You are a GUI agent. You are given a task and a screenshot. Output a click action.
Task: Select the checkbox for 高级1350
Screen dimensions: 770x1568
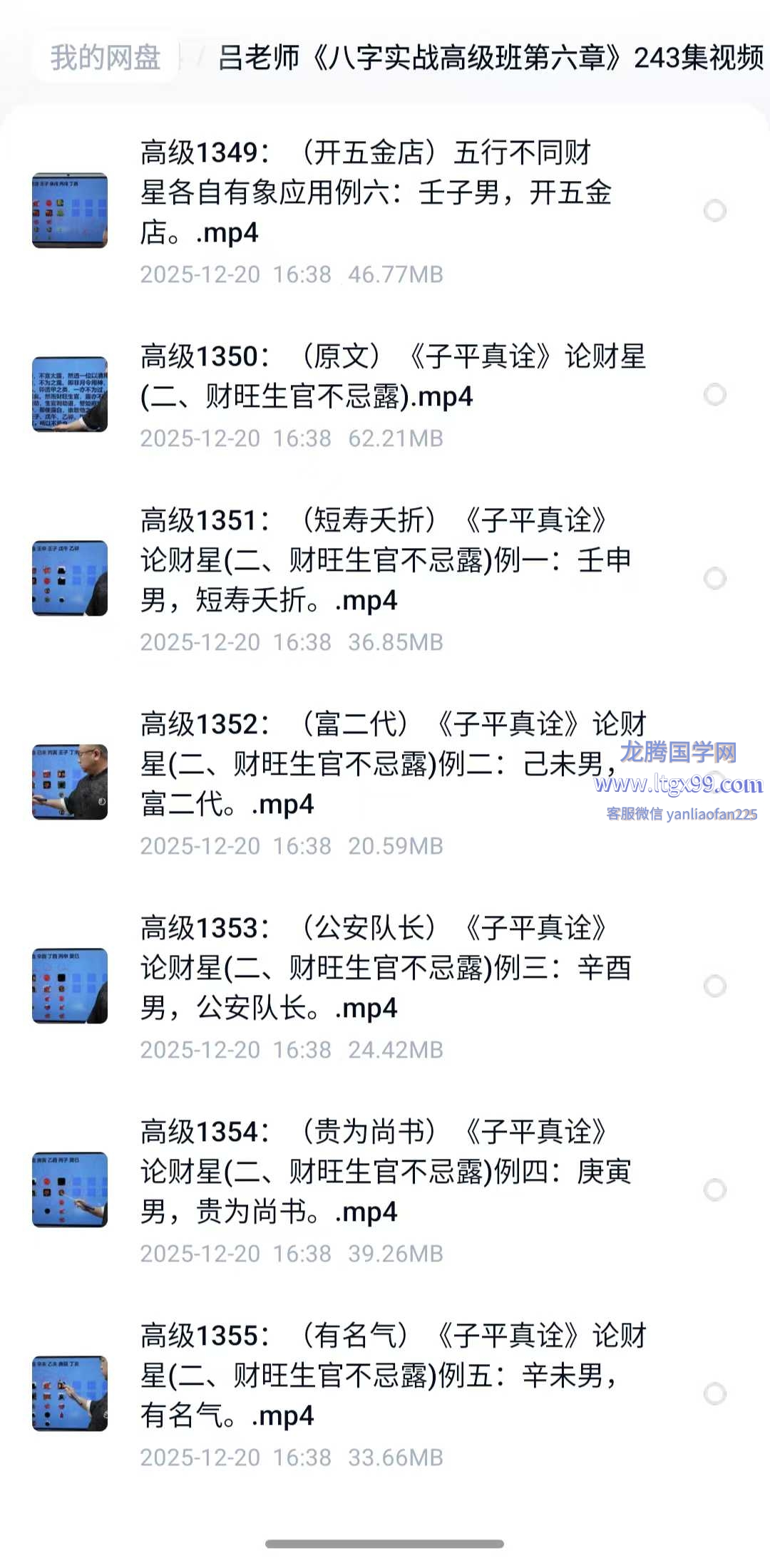click(714, 394)
